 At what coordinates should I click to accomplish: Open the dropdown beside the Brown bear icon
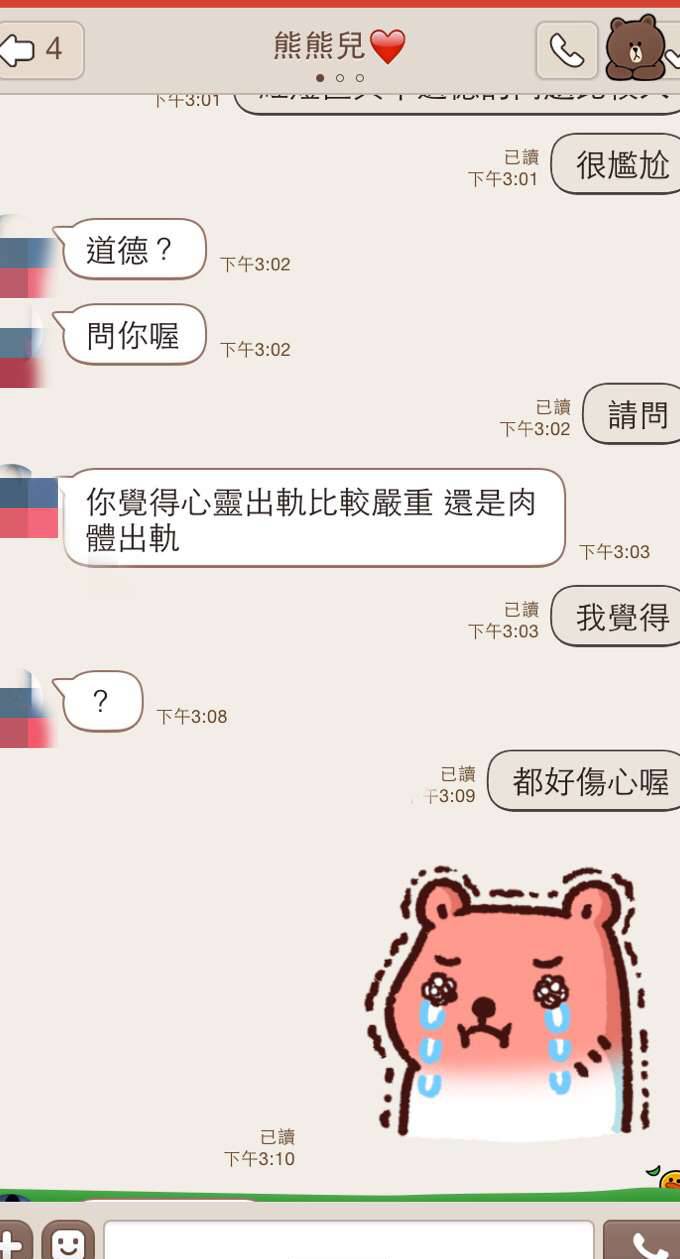[673, 50]
